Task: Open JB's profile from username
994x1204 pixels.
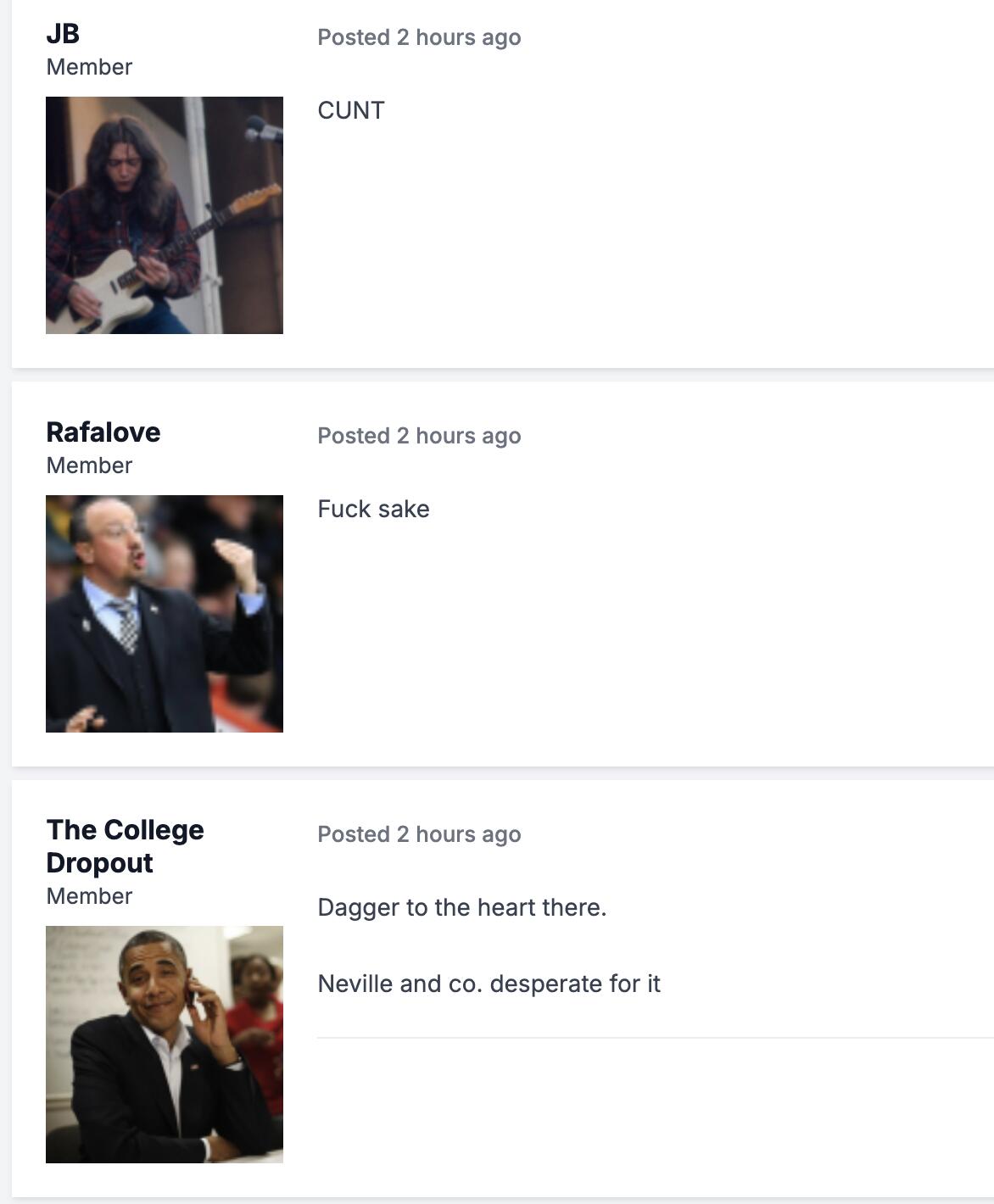Action: pyautogui.click(x=63, y=34)
